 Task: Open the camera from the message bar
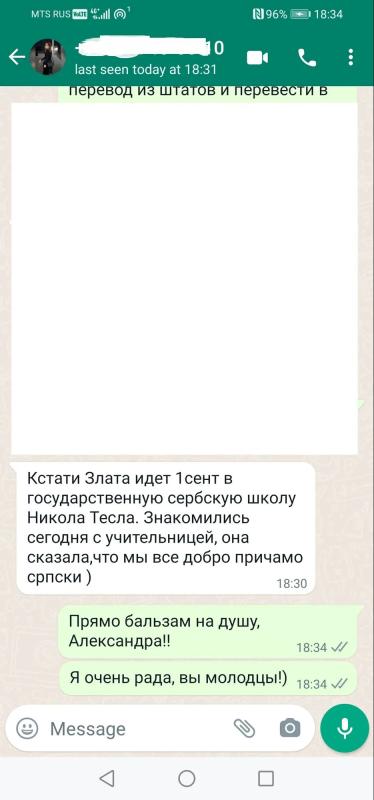coord(290,728)
